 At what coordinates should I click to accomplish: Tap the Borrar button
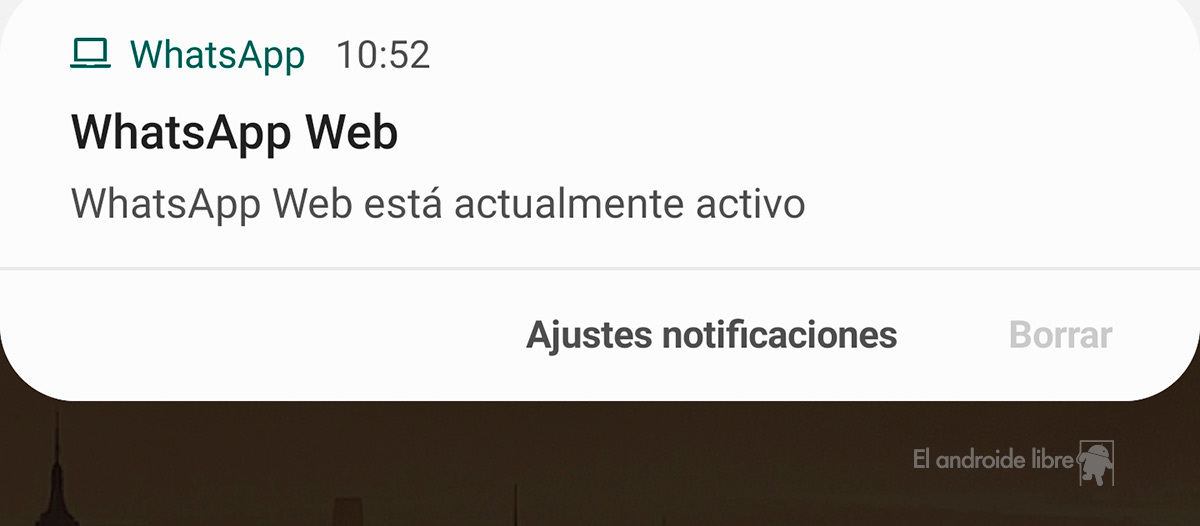[x=1060, y=334]
